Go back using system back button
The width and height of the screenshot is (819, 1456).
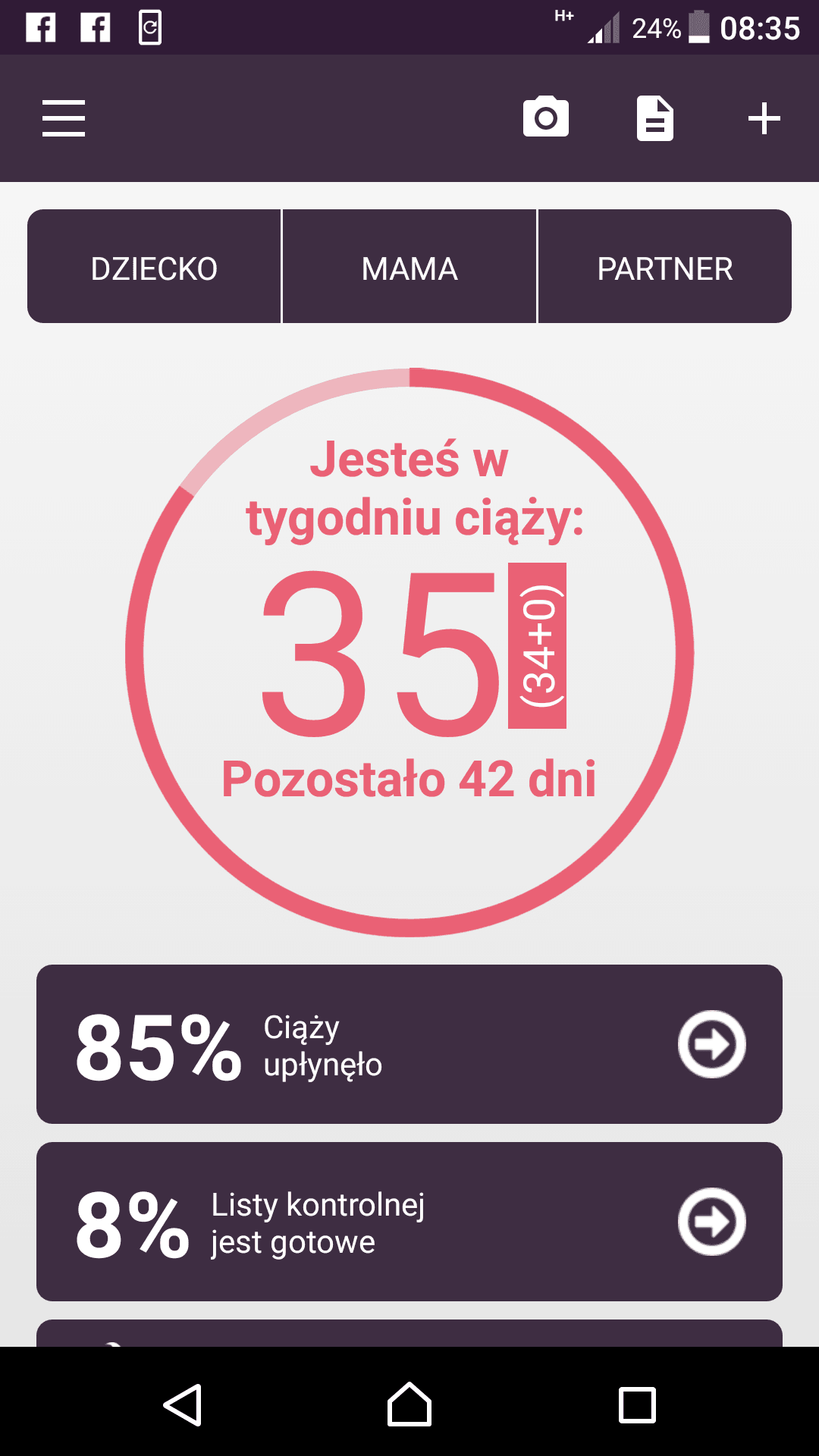click(182, 1404)
